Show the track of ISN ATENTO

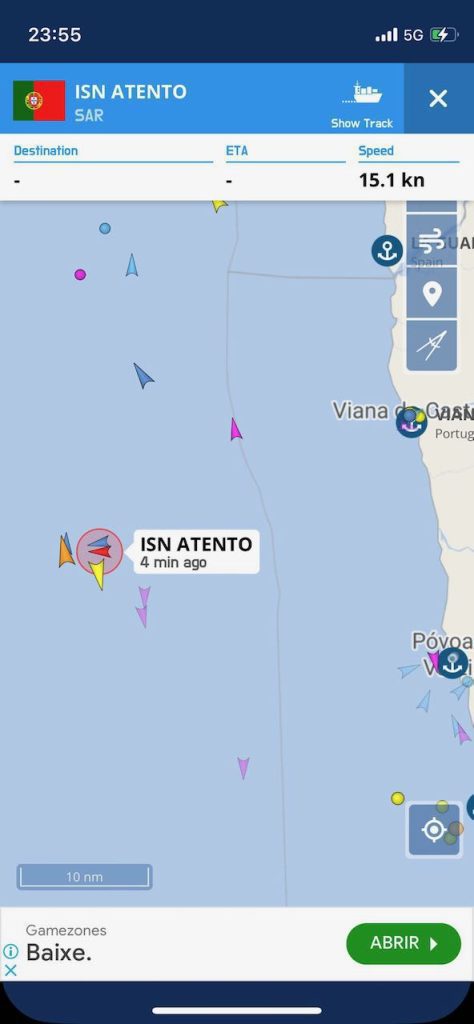coord(362,104)
